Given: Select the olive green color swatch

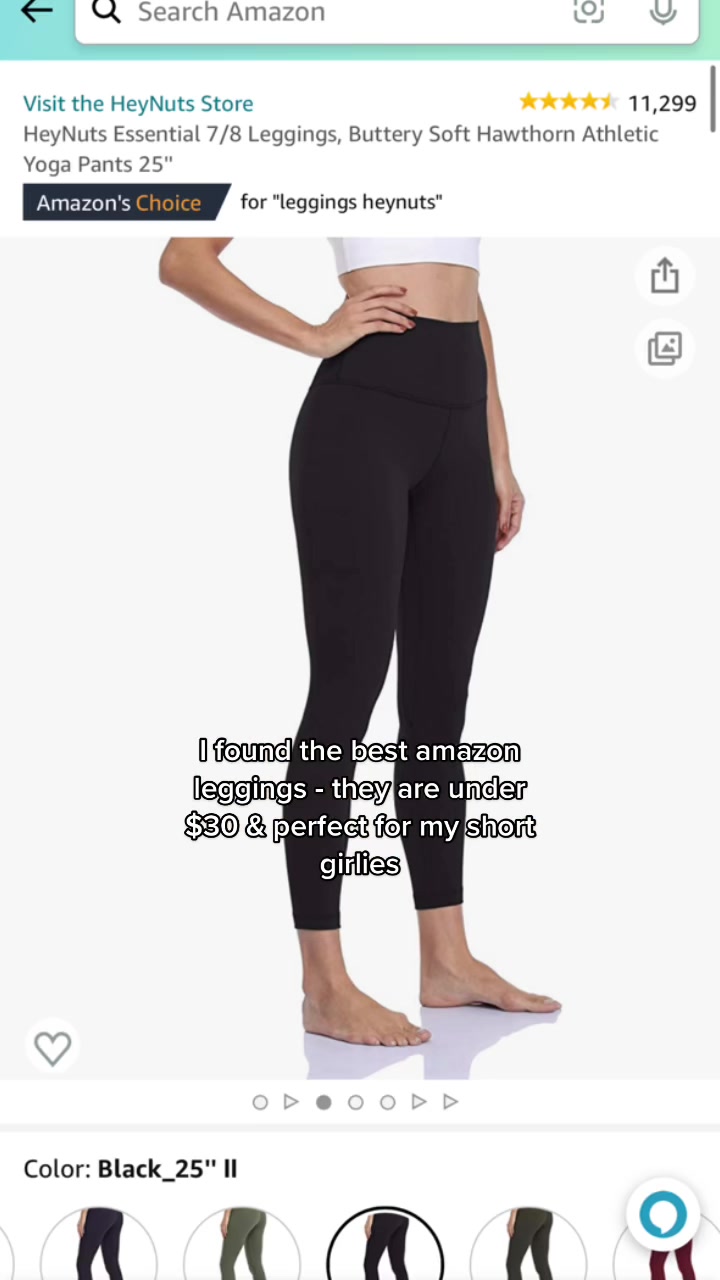Looking at the screenshot, I should 242,1243.
